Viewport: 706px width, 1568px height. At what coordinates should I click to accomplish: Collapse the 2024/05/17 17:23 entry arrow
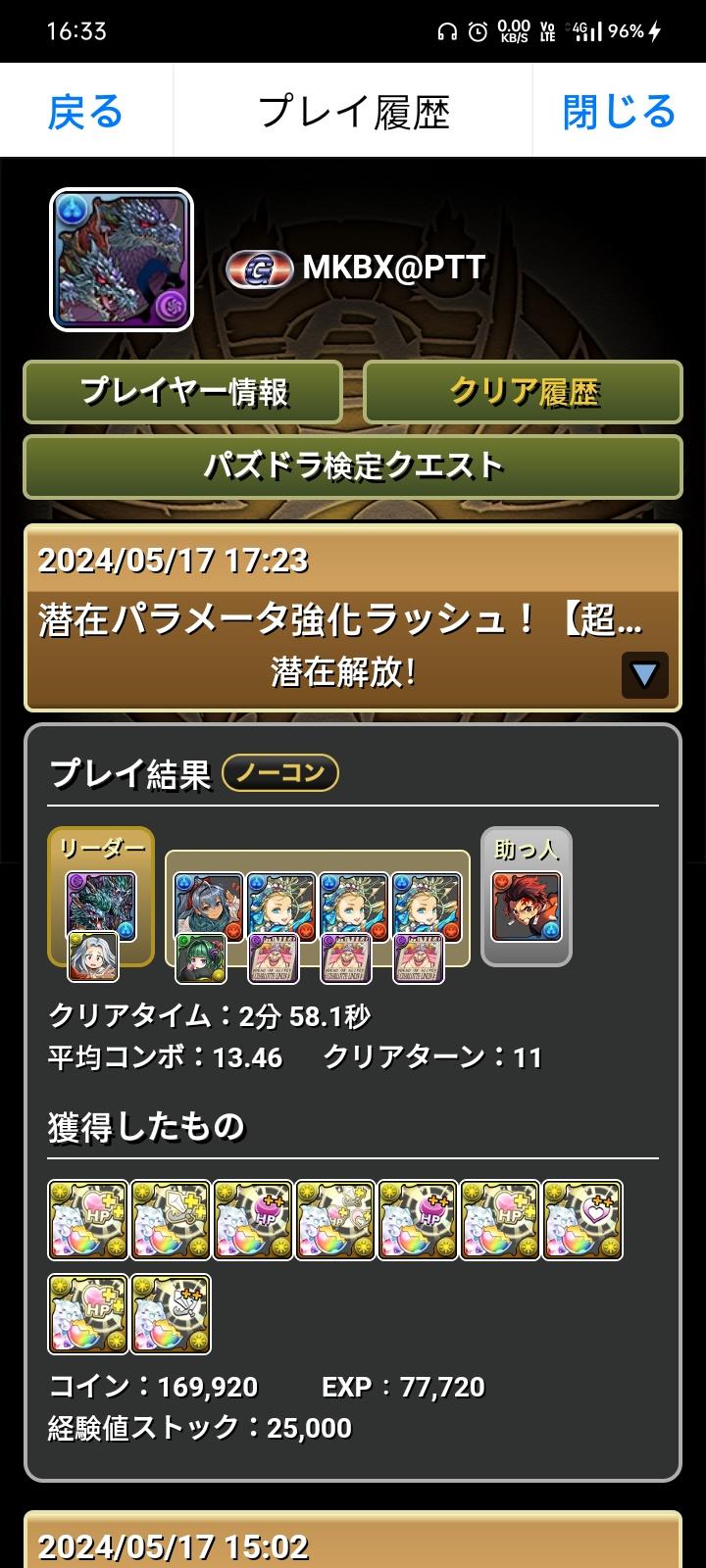pyautogui.click(x=644, y=674)
